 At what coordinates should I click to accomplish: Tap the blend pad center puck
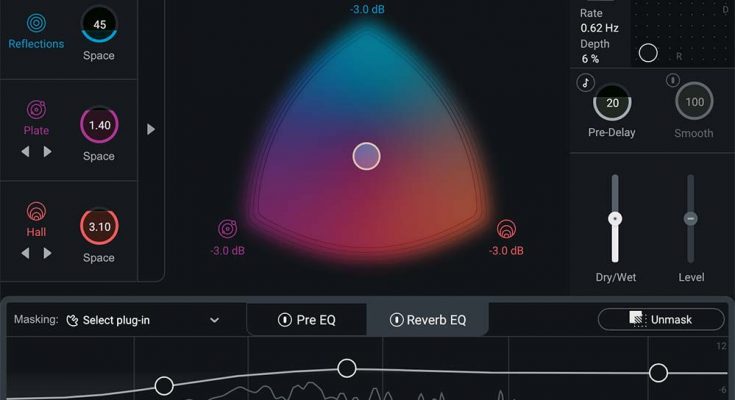pyautogui.click(x=367, y=156)
